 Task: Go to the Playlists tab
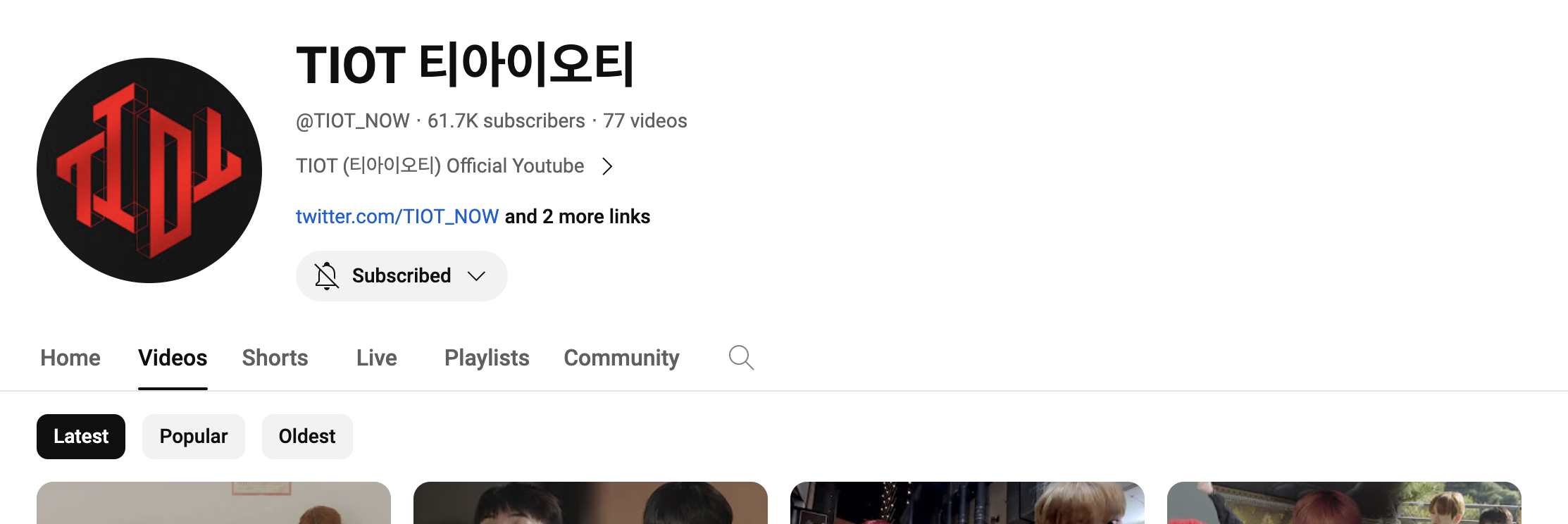pyautogui.click(x=487, y=358)
